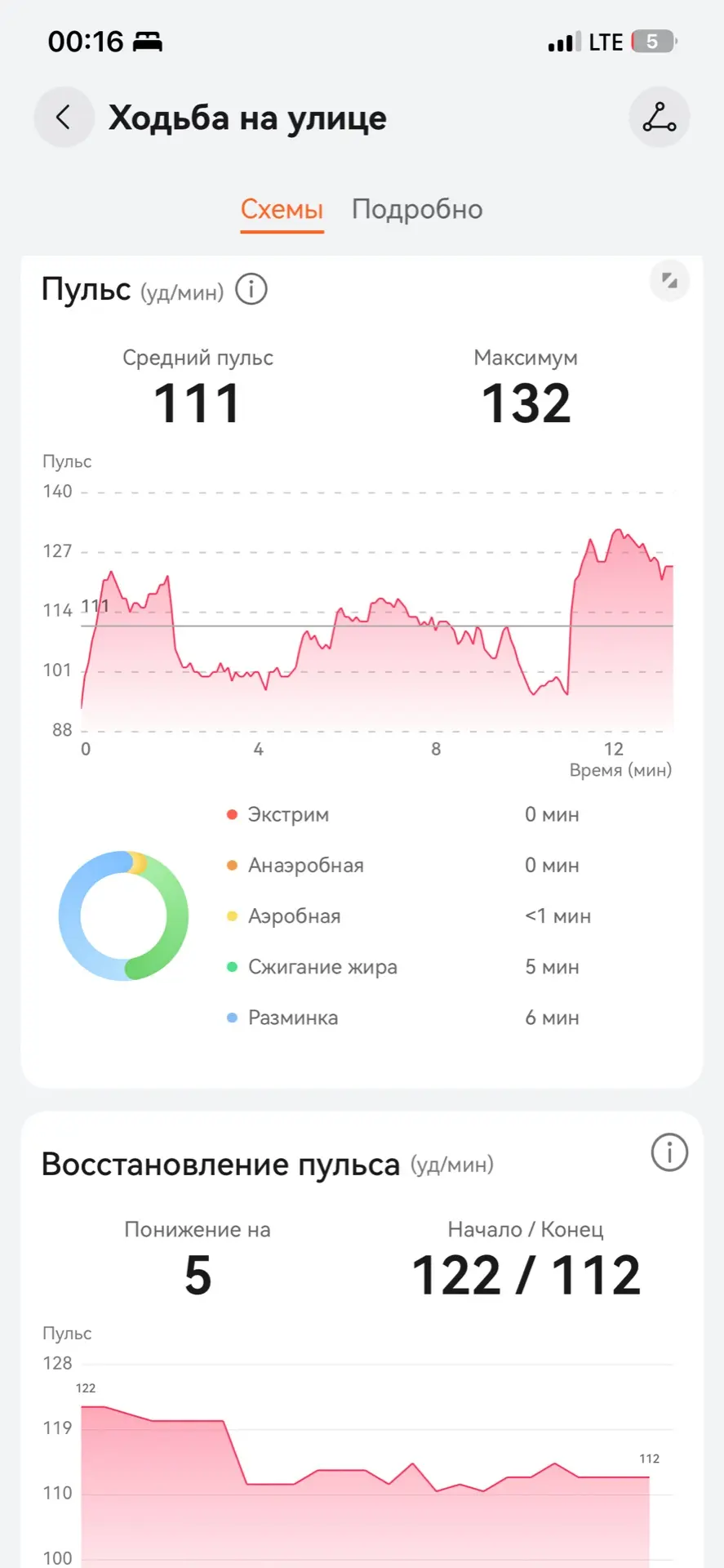Open info about Восстановление пульса

coord(669,1152)
